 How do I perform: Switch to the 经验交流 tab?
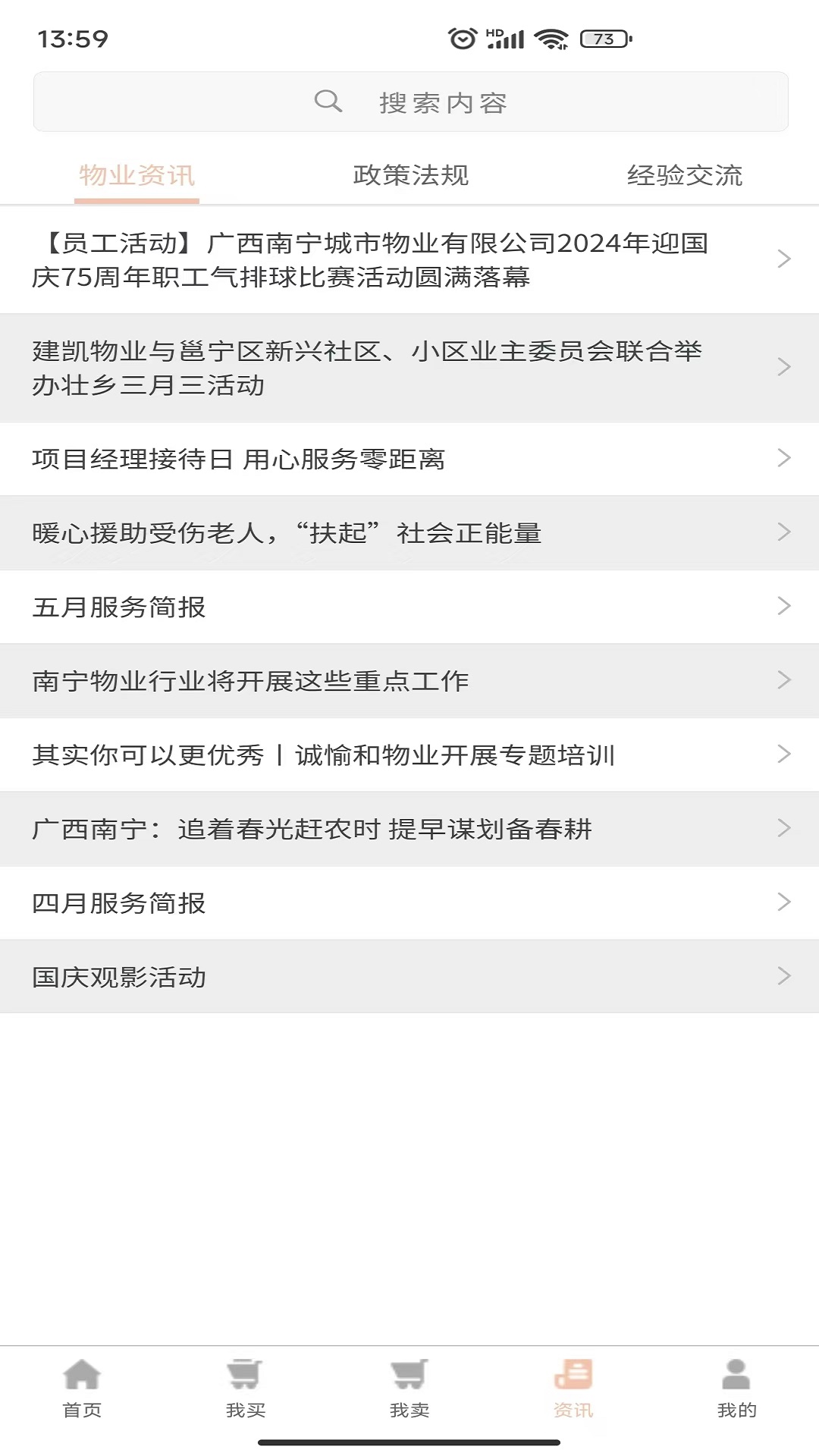pyautogui.click(x=684, y=176)
